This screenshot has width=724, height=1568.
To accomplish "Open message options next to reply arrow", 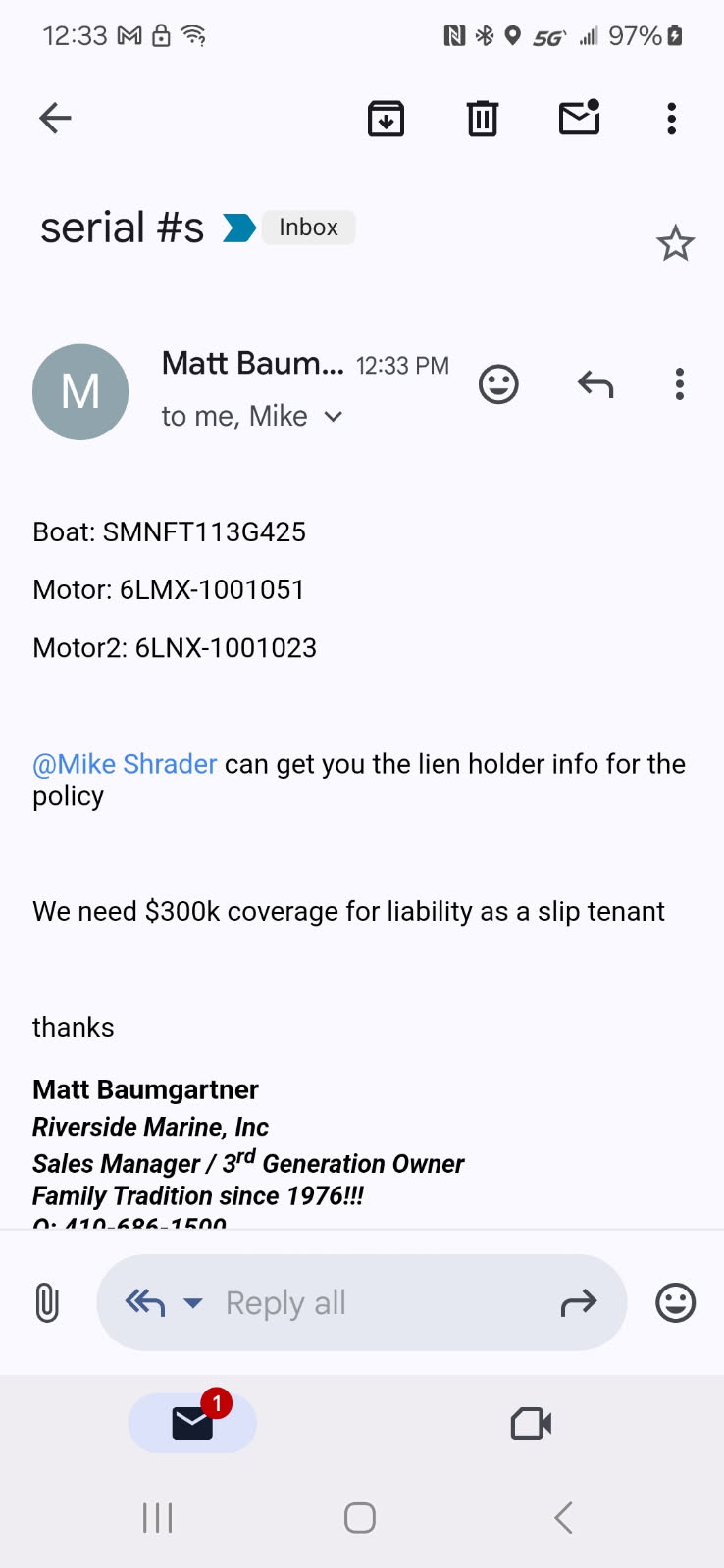I will click(x=679, y=384).
